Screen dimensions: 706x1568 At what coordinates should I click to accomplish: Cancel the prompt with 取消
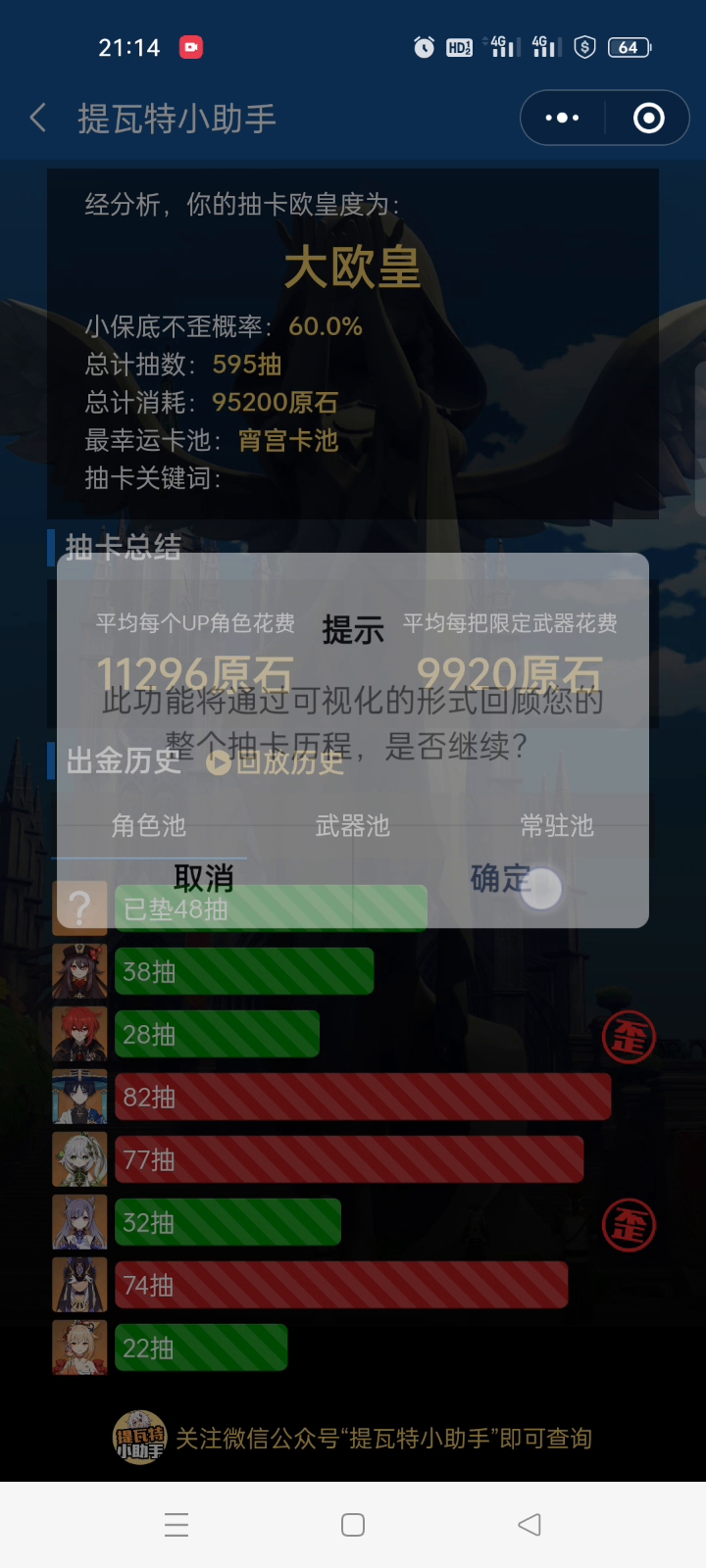[x=204, y=878]
